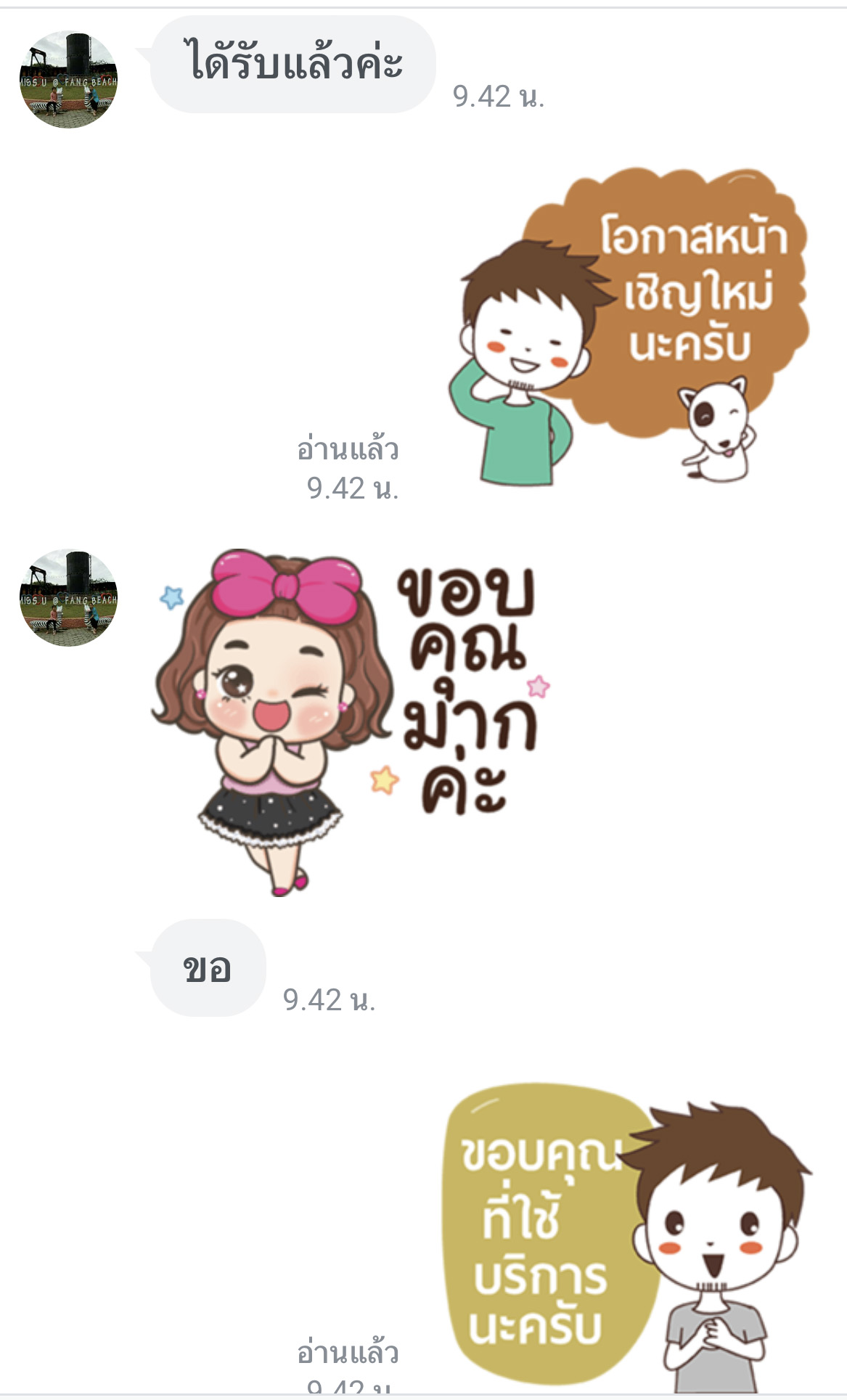The width and height of the screenshot is (847, 1400).
Task: Tap the avatar next to the girl sticker
Action: pos(68,597)
